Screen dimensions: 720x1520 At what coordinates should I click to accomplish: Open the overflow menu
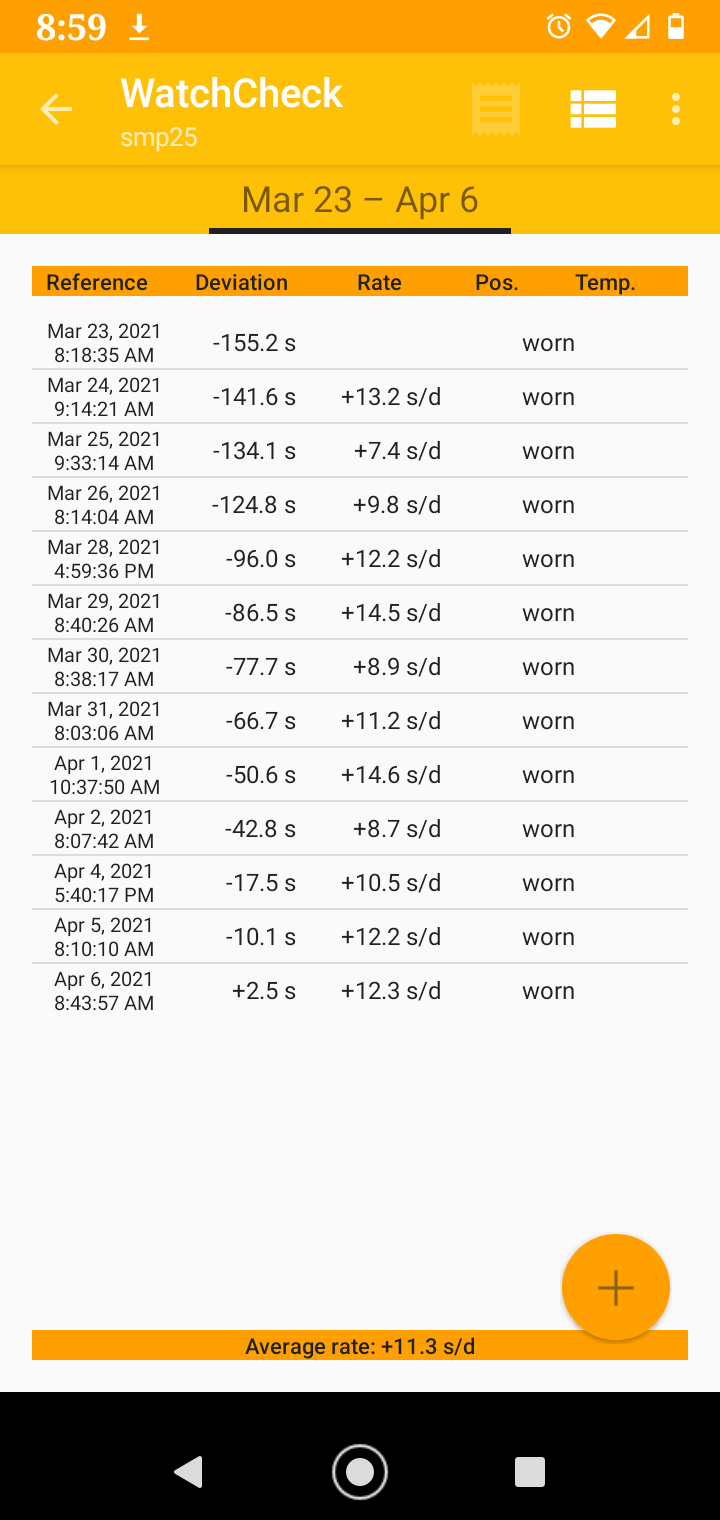(x=676, y=109)
